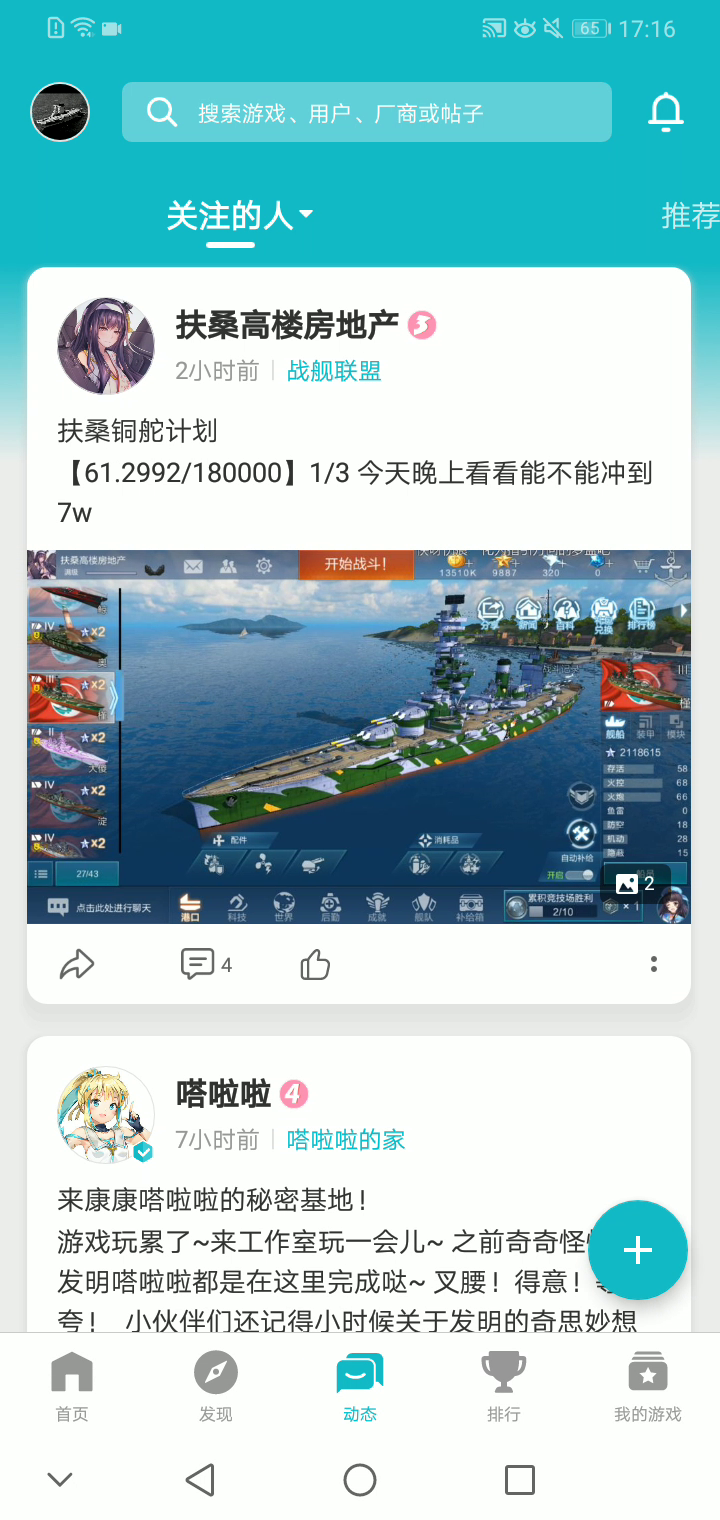Expand the 关注的人 dropdown
This screenshot has height=1520, width=720.
(x=240, y=215)
